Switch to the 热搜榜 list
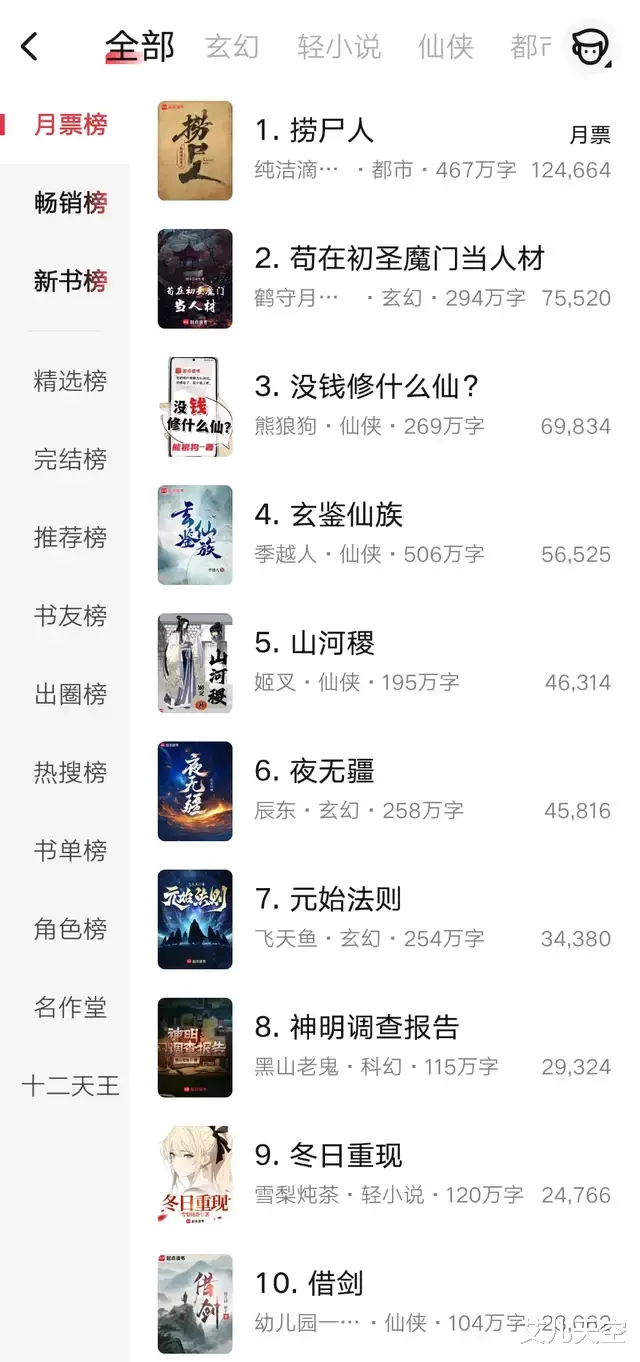 pos(70,772)
